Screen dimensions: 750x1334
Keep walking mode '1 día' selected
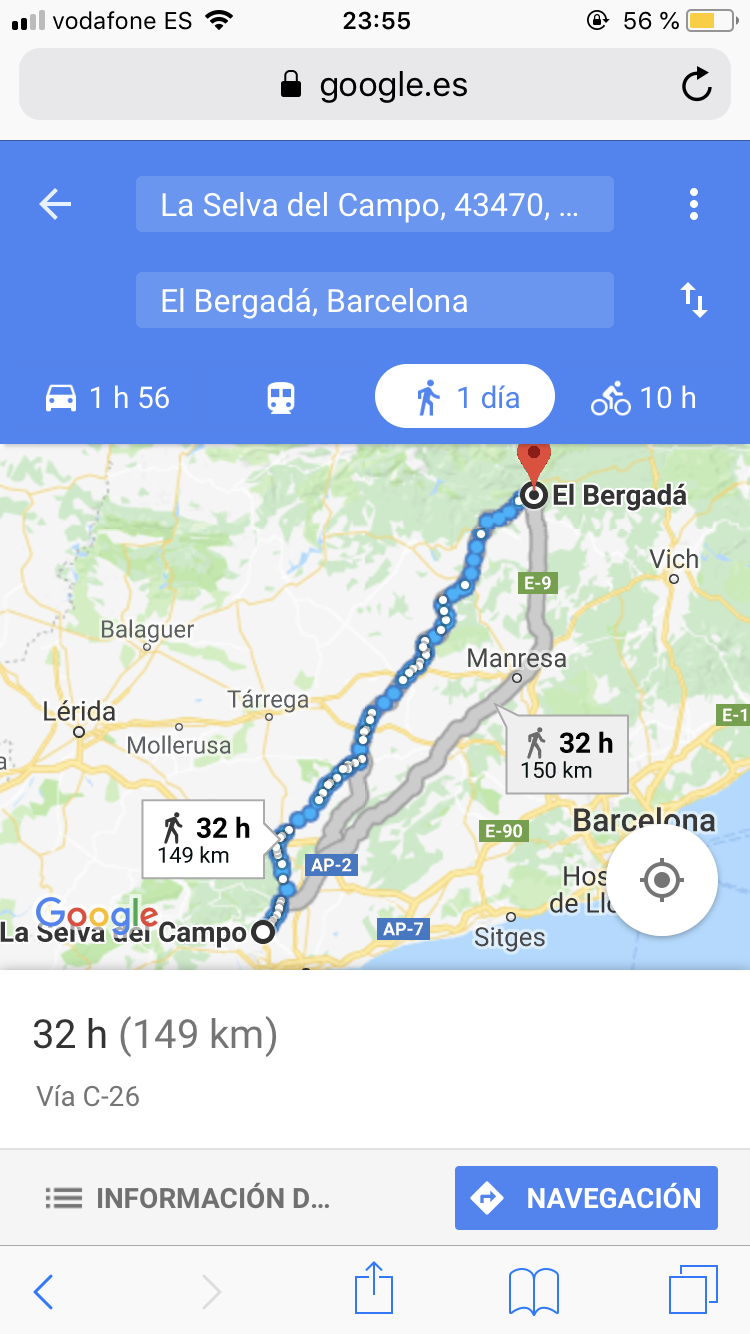coord(464,396)
